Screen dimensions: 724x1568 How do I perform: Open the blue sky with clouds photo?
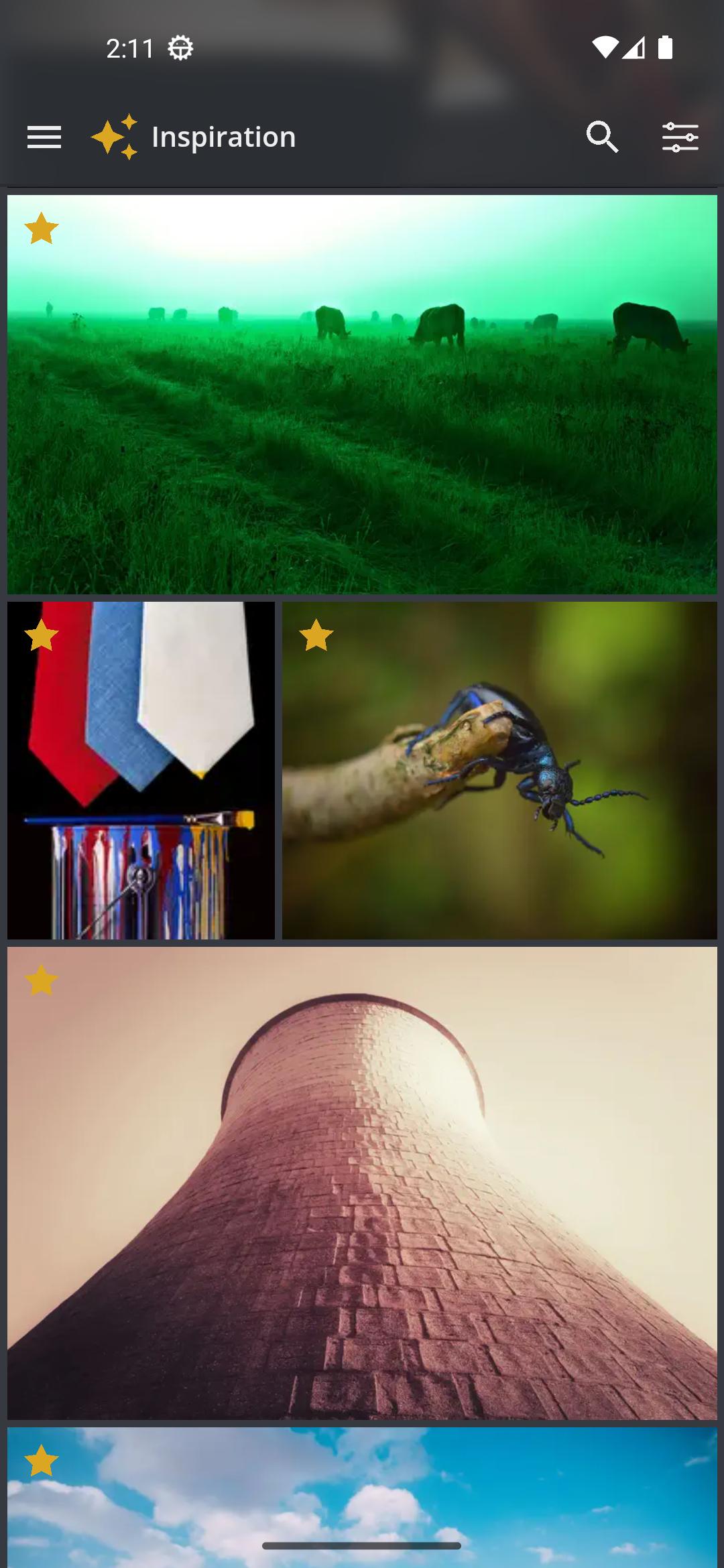click(x=362, y=1498)
